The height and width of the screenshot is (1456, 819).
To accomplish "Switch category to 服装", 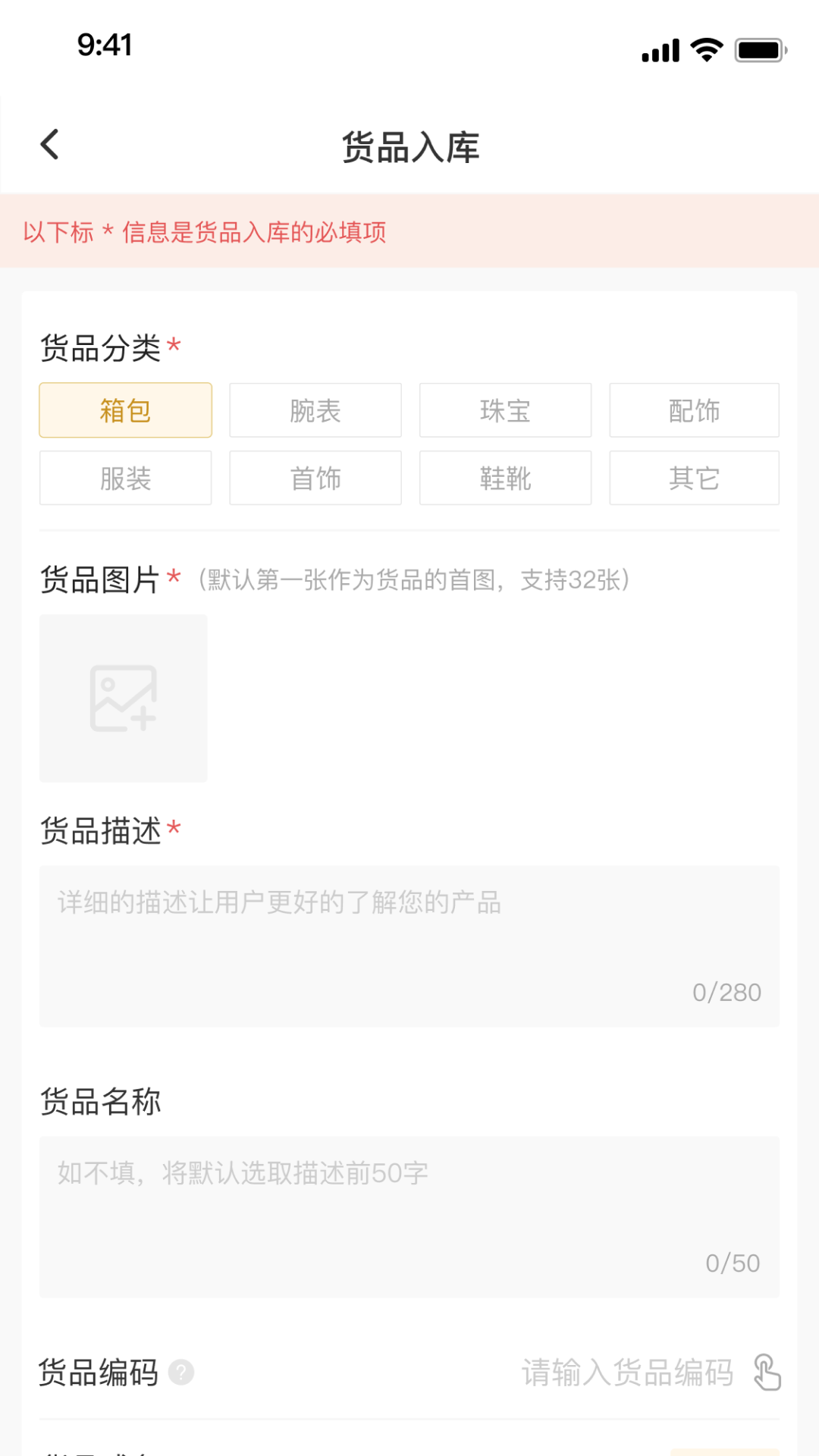I will [x=125, y=478].
